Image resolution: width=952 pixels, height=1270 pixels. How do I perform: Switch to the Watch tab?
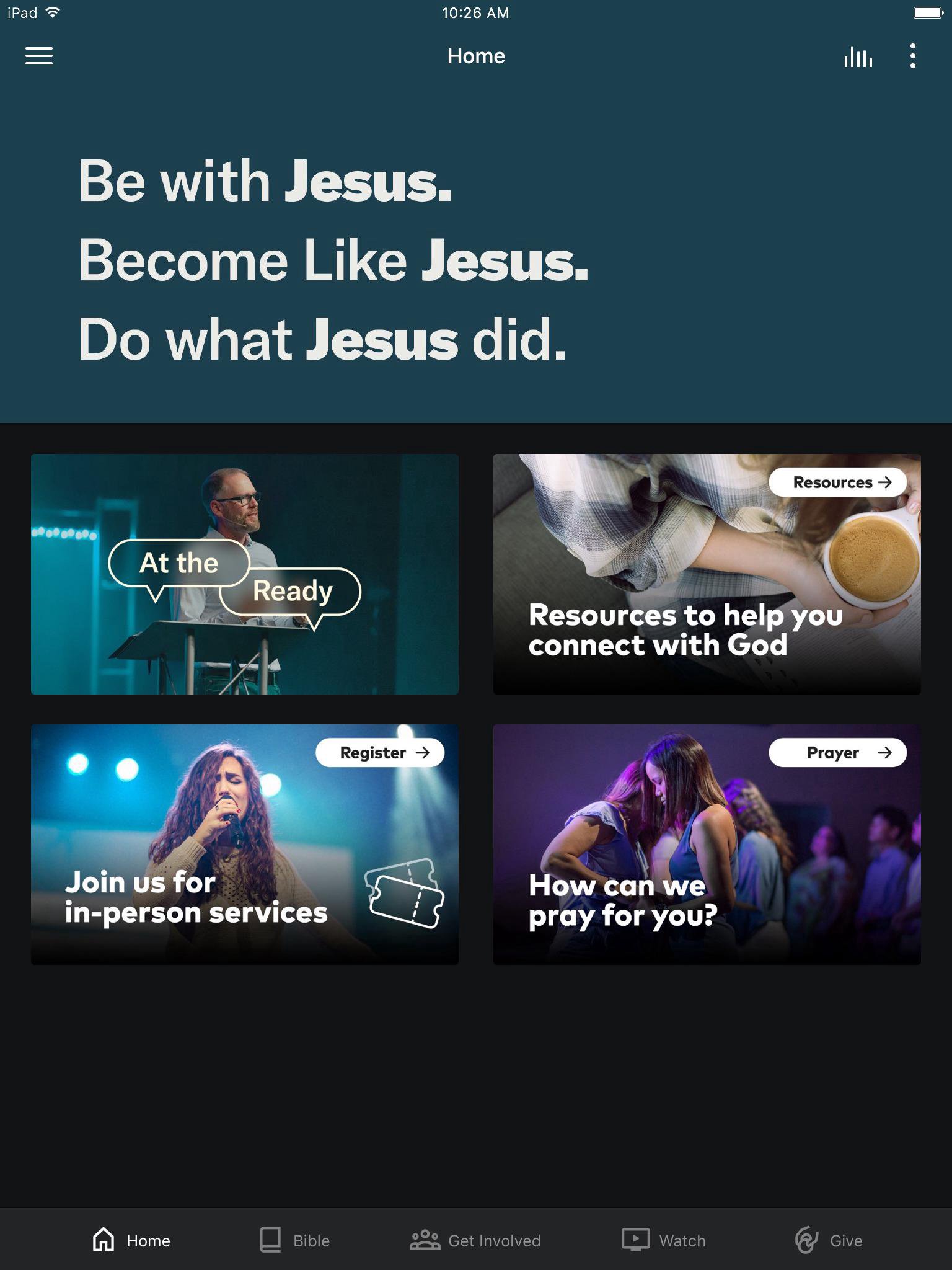pyautogui.click(x=664, y=1240)
